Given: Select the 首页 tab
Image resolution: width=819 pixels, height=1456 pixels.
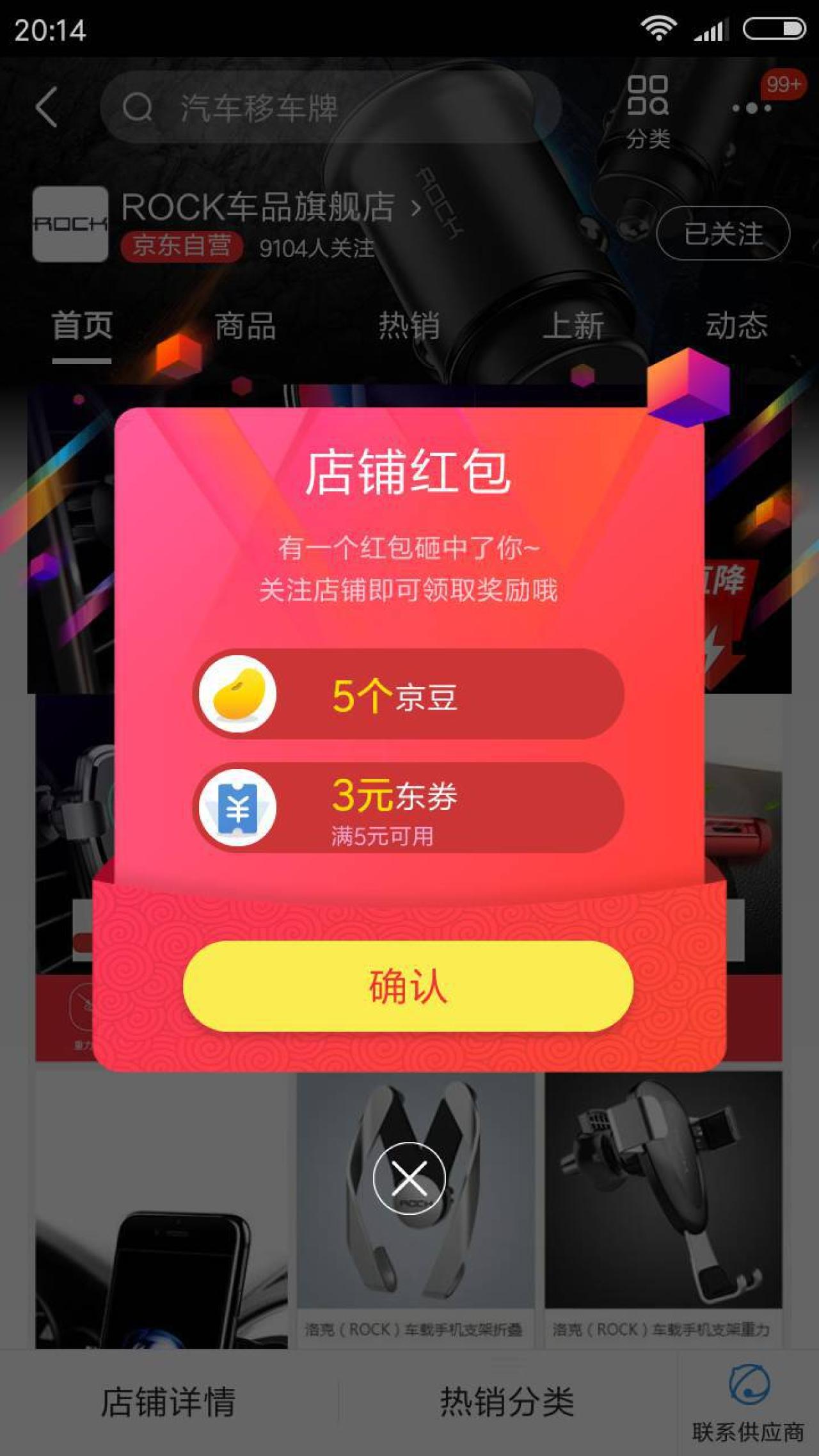Looking at the screenshot, I should (82, 326).
